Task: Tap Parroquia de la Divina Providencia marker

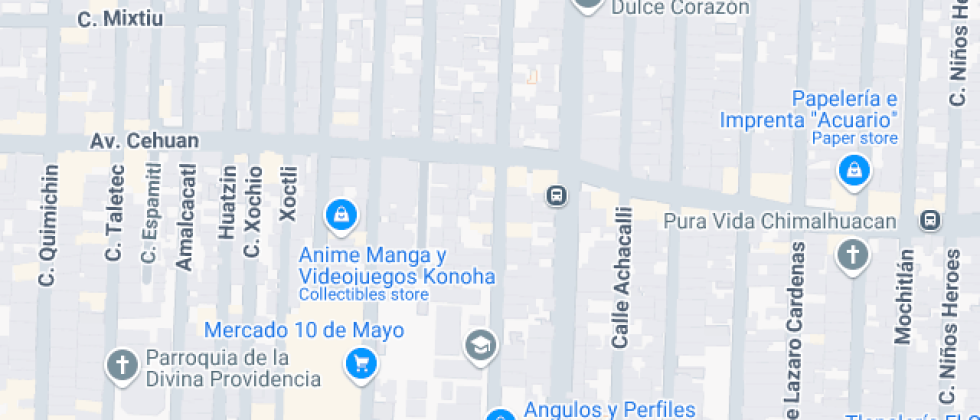Action: tap(122, 365)
